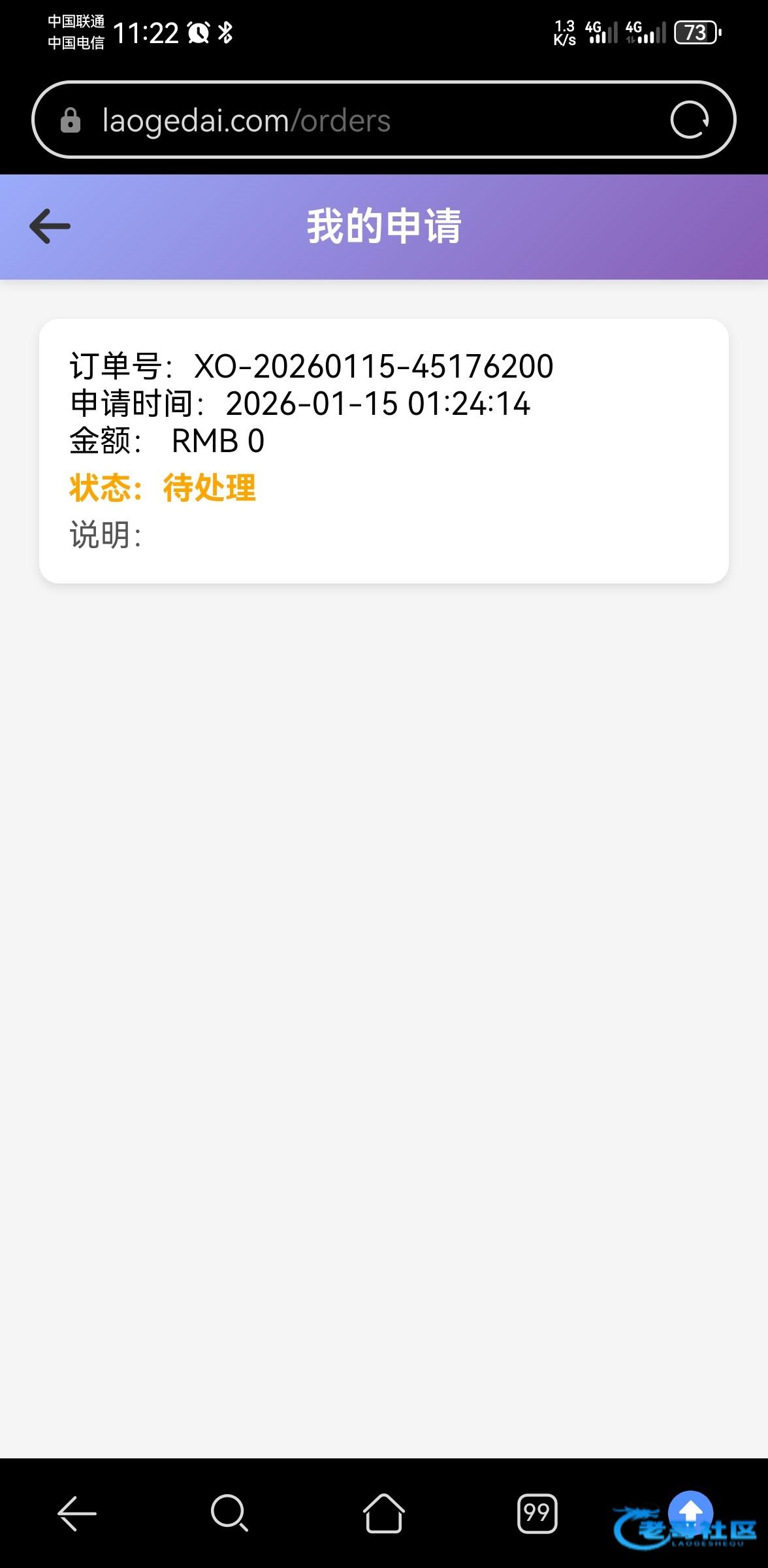
Task: Go to the browser home page
Action: [x=383, y=1512]
